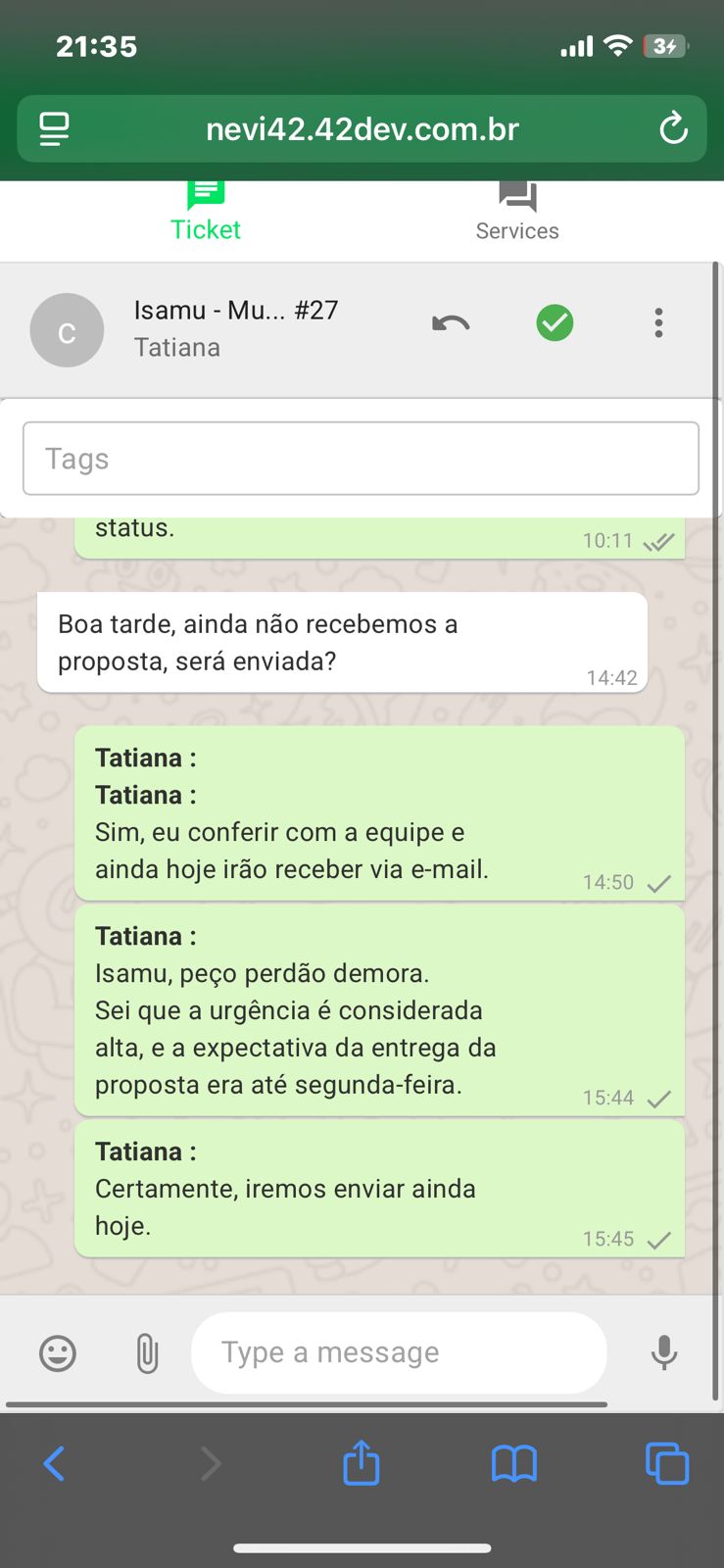Open Safari bookmarks
Image resolution: width=724 pixels, height=1568 pixels.
tap(514, 1464)
